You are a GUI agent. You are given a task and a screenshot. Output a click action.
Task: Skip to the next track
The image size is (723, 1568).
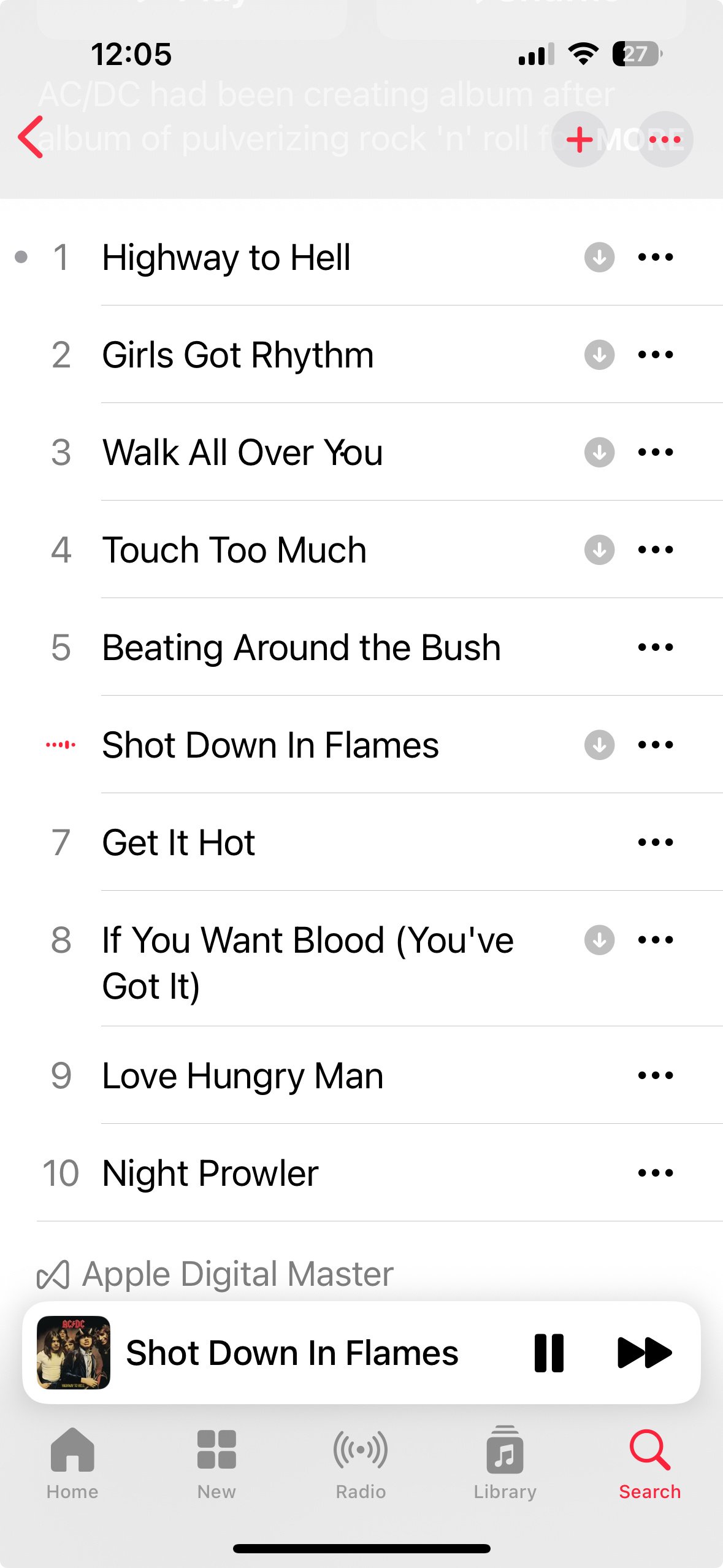[644, 1353]
